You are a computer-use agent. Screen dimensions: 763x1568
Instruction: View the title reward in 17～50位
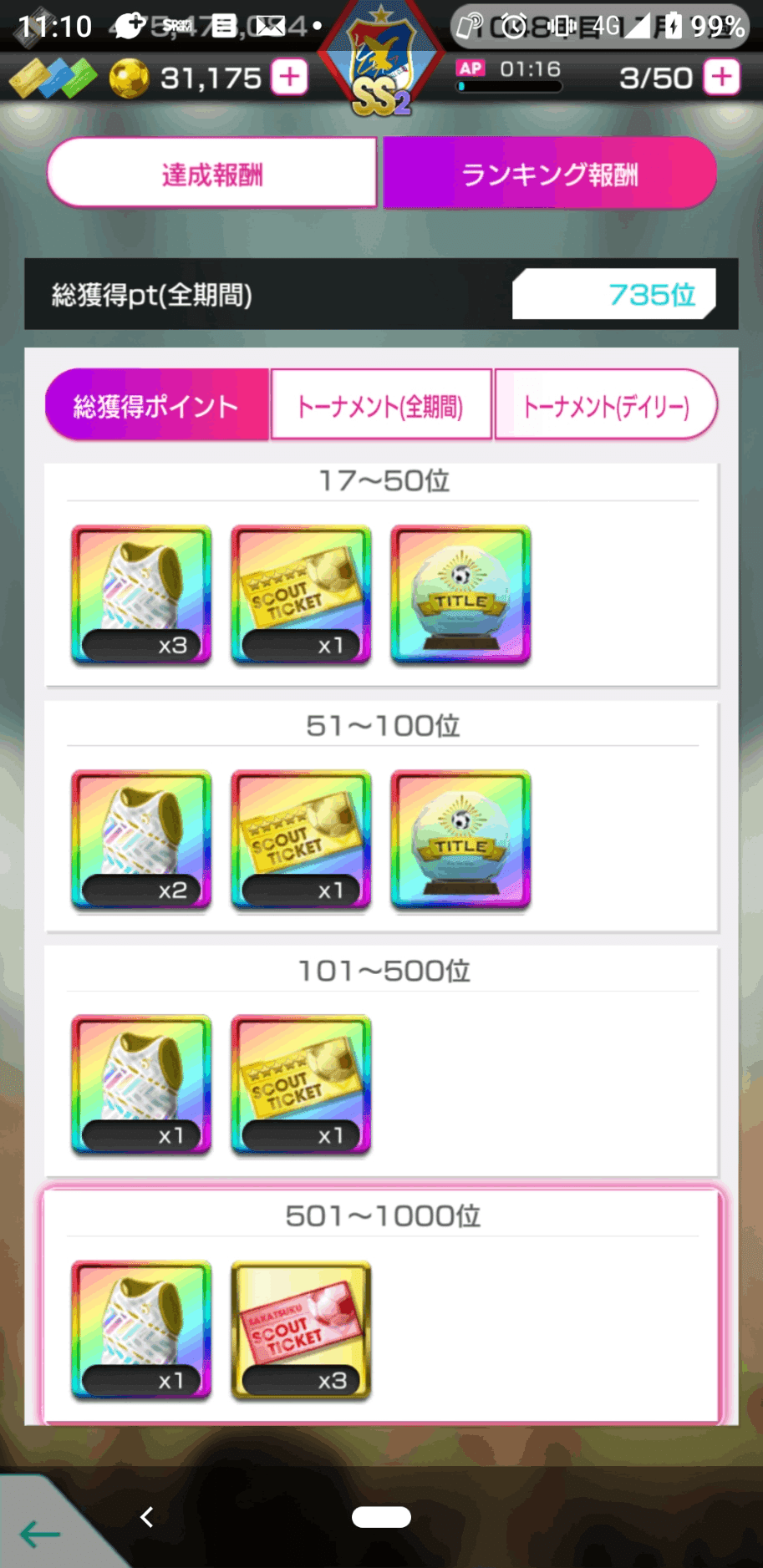460,595
